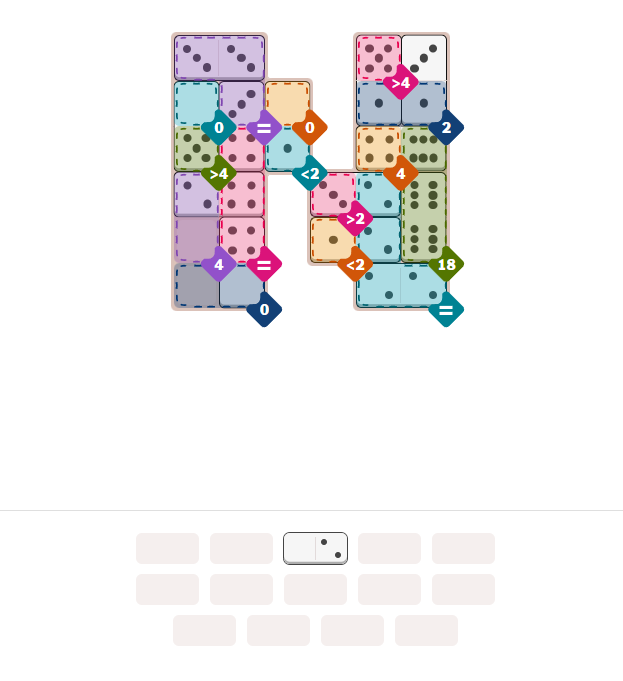Tap the placed three-three domino on the board
The image size is (623, 681).
(219, 58)
